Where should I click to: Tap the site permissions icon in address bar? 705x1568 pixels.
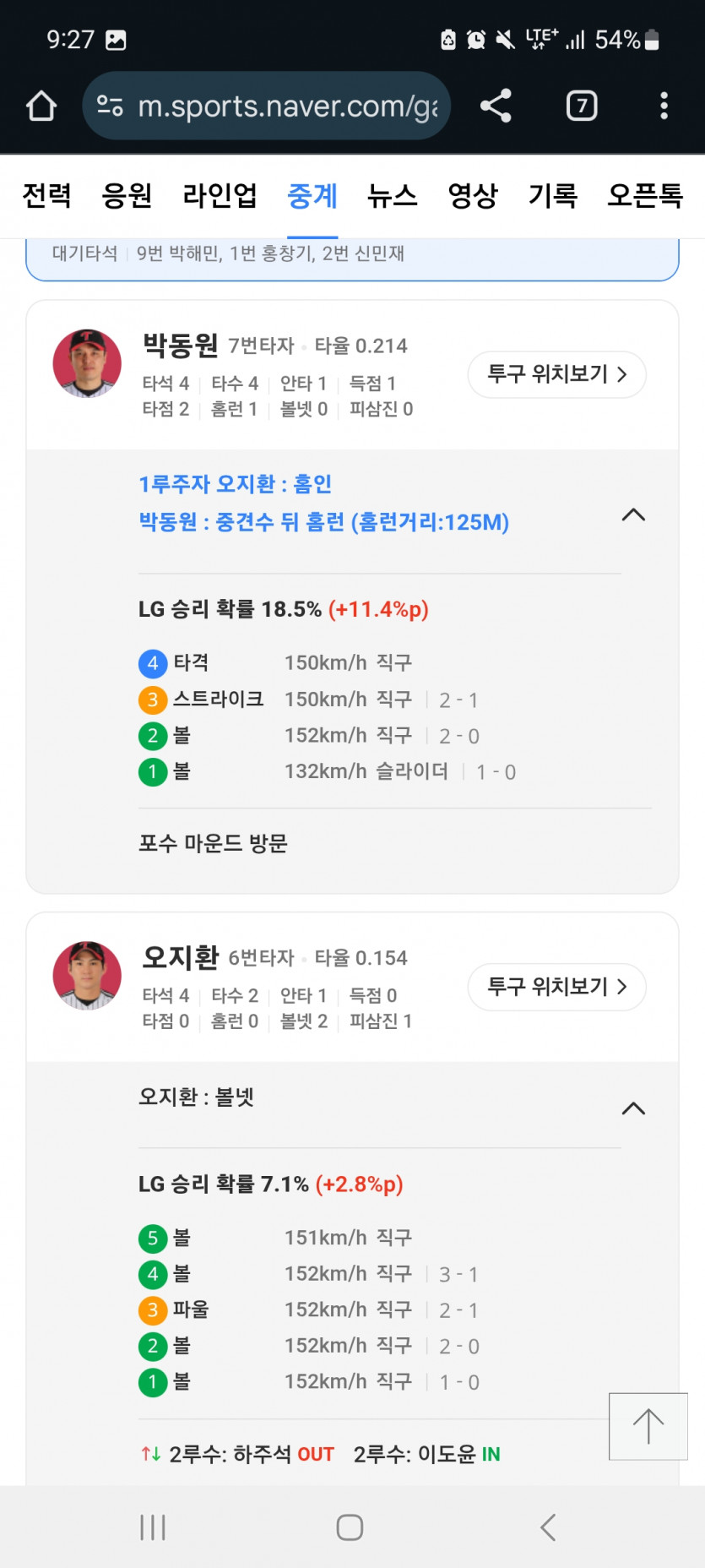[108, 106]
